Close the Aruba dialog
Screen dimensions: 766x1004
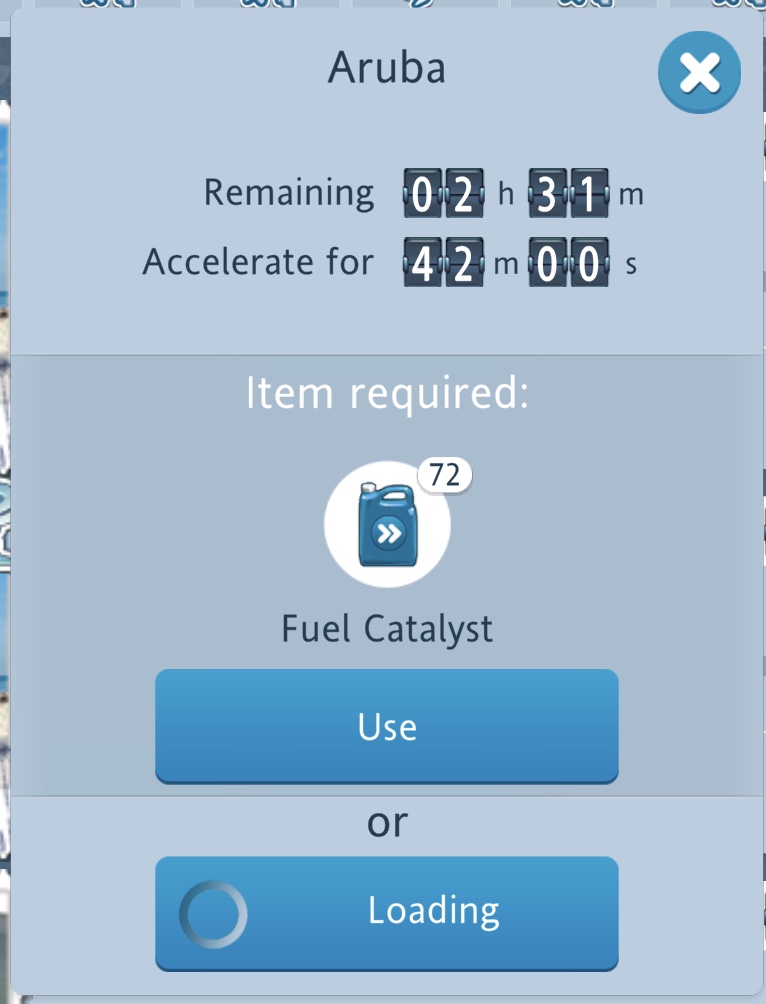coord(699,74)
